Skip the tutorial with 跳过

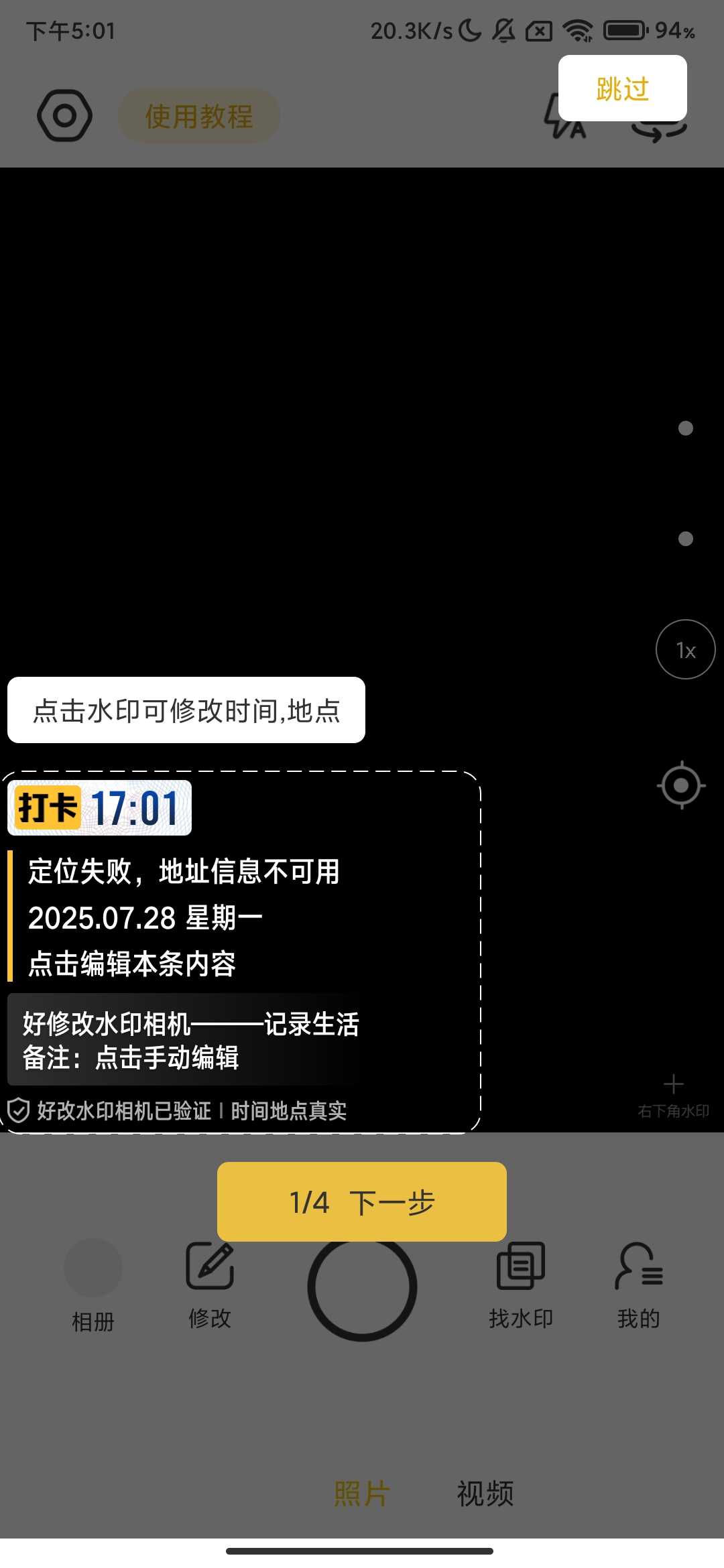[622, 88]
